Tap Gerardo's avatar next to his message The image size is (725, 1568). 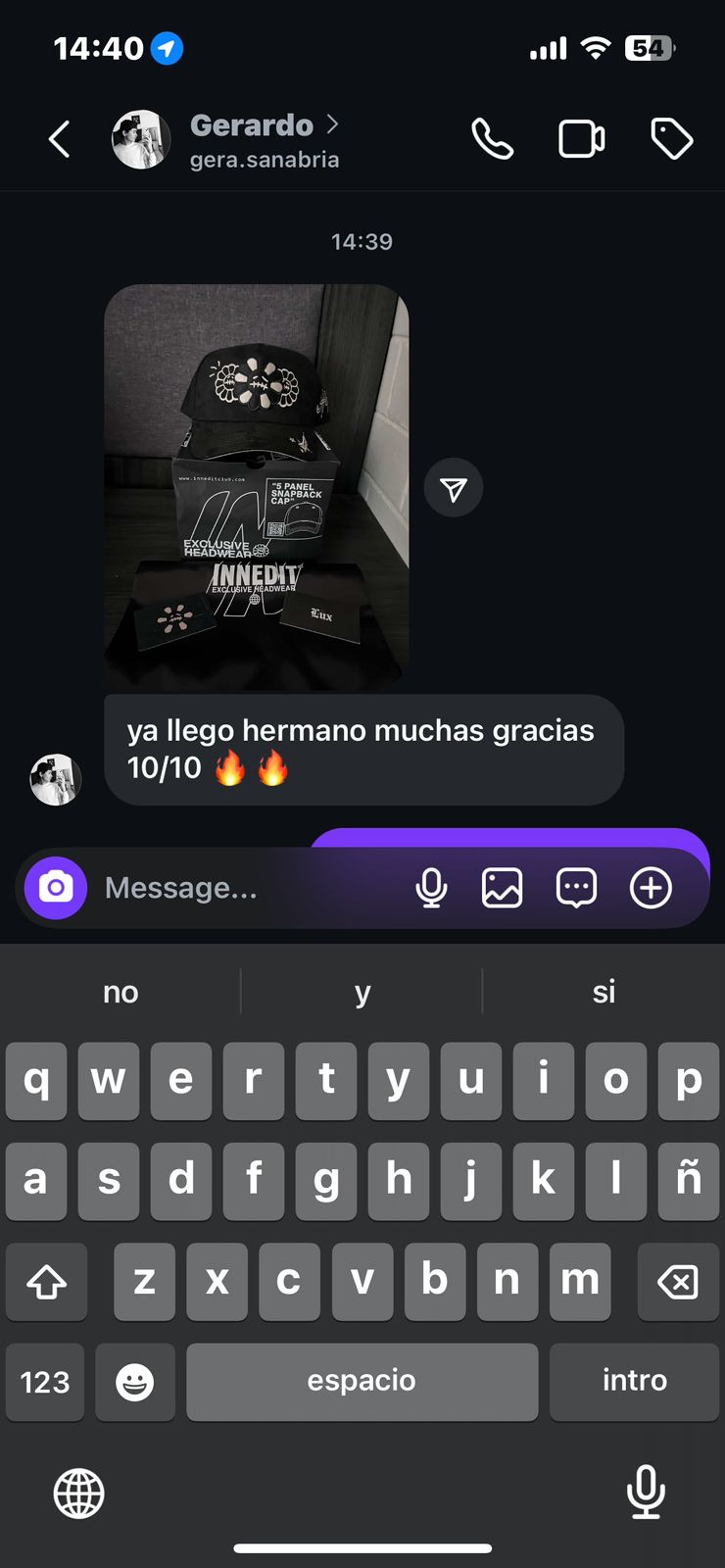tap(55, 779)
